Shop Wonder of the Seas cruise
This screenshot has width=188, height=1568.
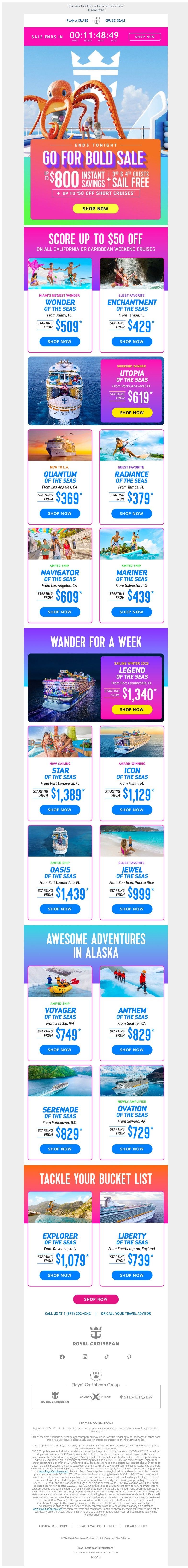pos(60,341)
